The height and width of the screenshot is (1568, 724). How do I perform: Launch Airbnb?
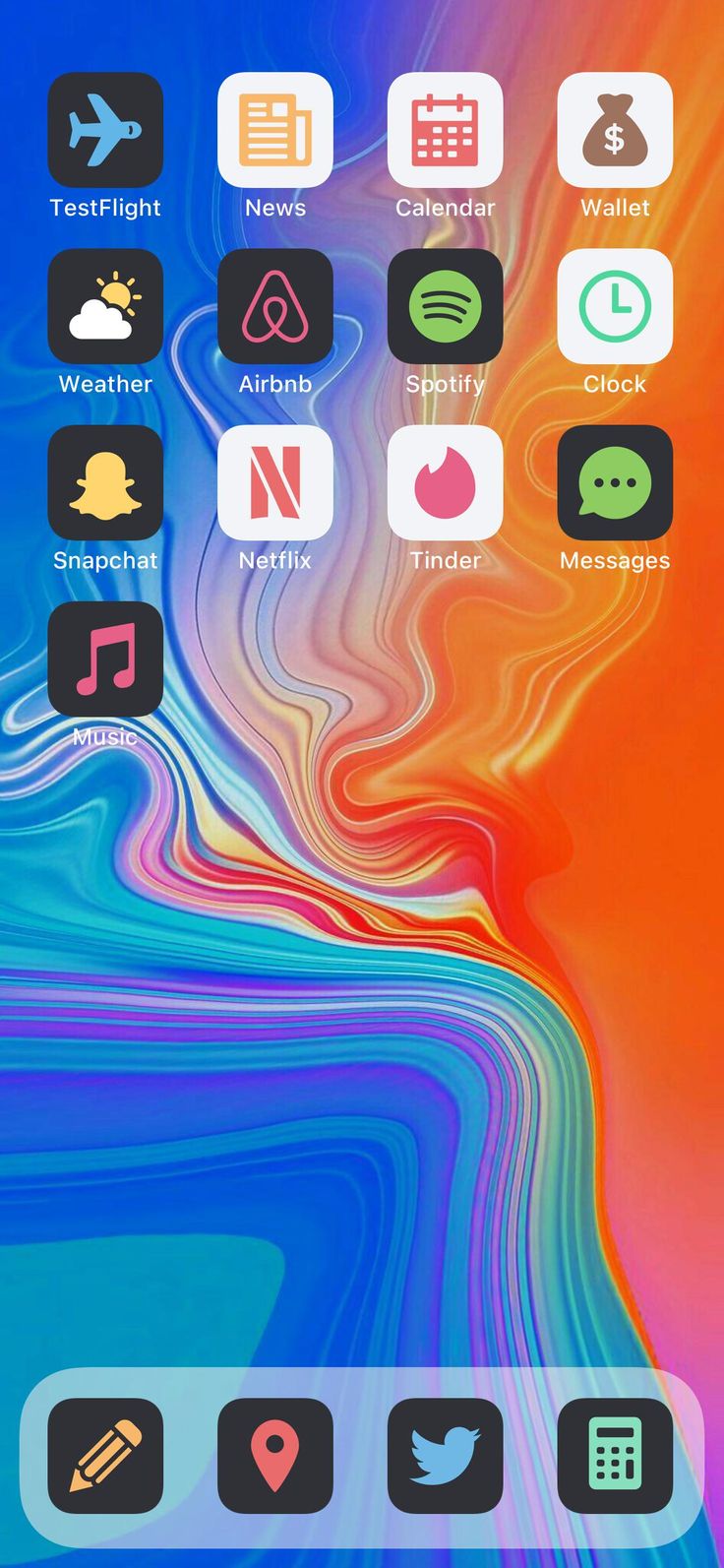(275, 306)
